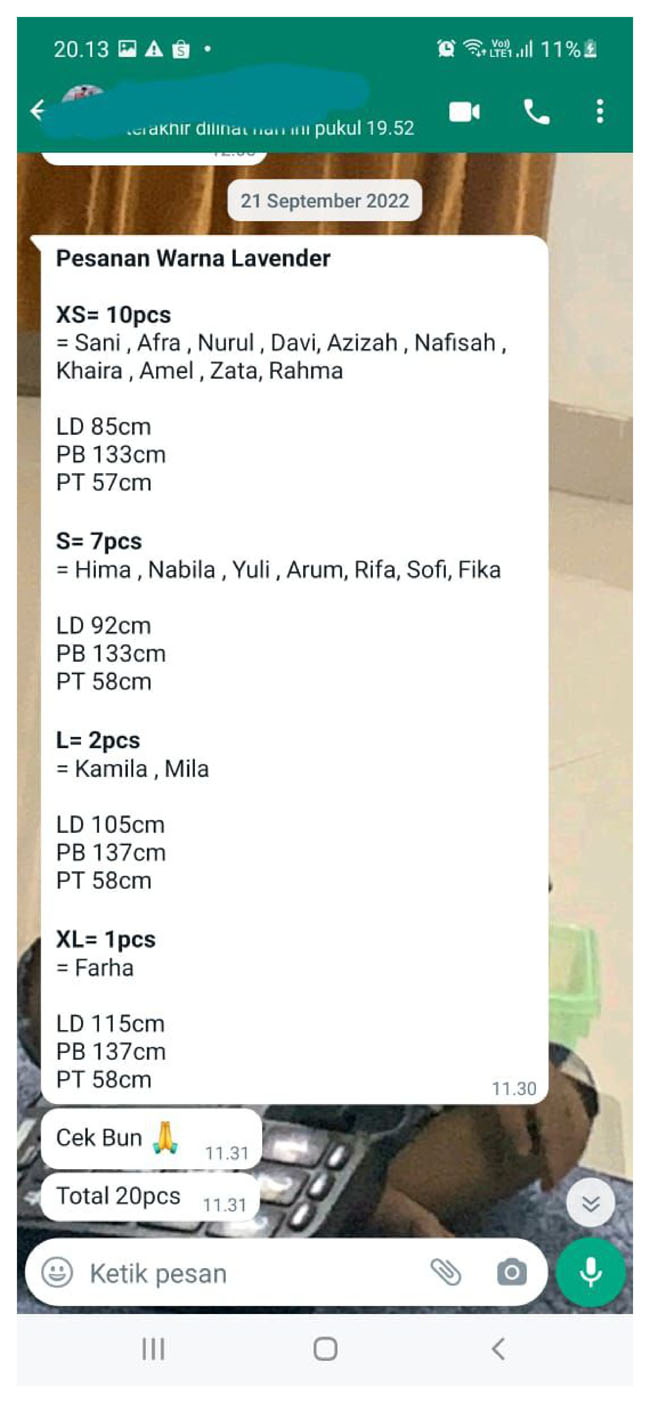Open the contact info header
Viewport: 650px width, 1403px height.
point(250,111)
